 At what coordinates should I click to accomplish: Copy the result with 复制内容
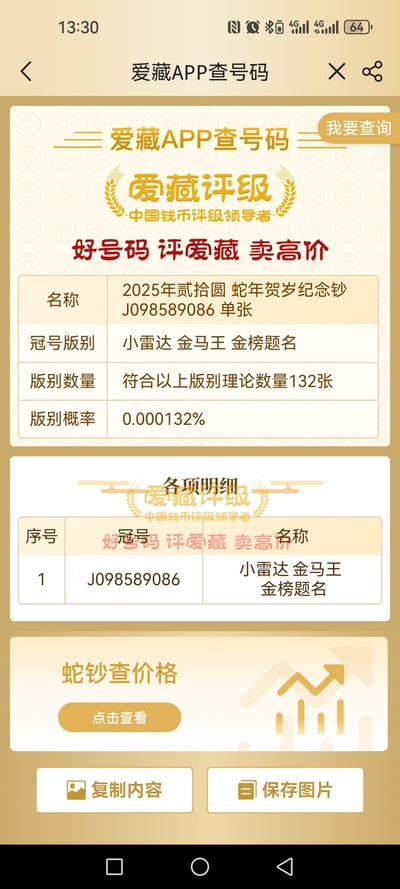tap(114, 790)
